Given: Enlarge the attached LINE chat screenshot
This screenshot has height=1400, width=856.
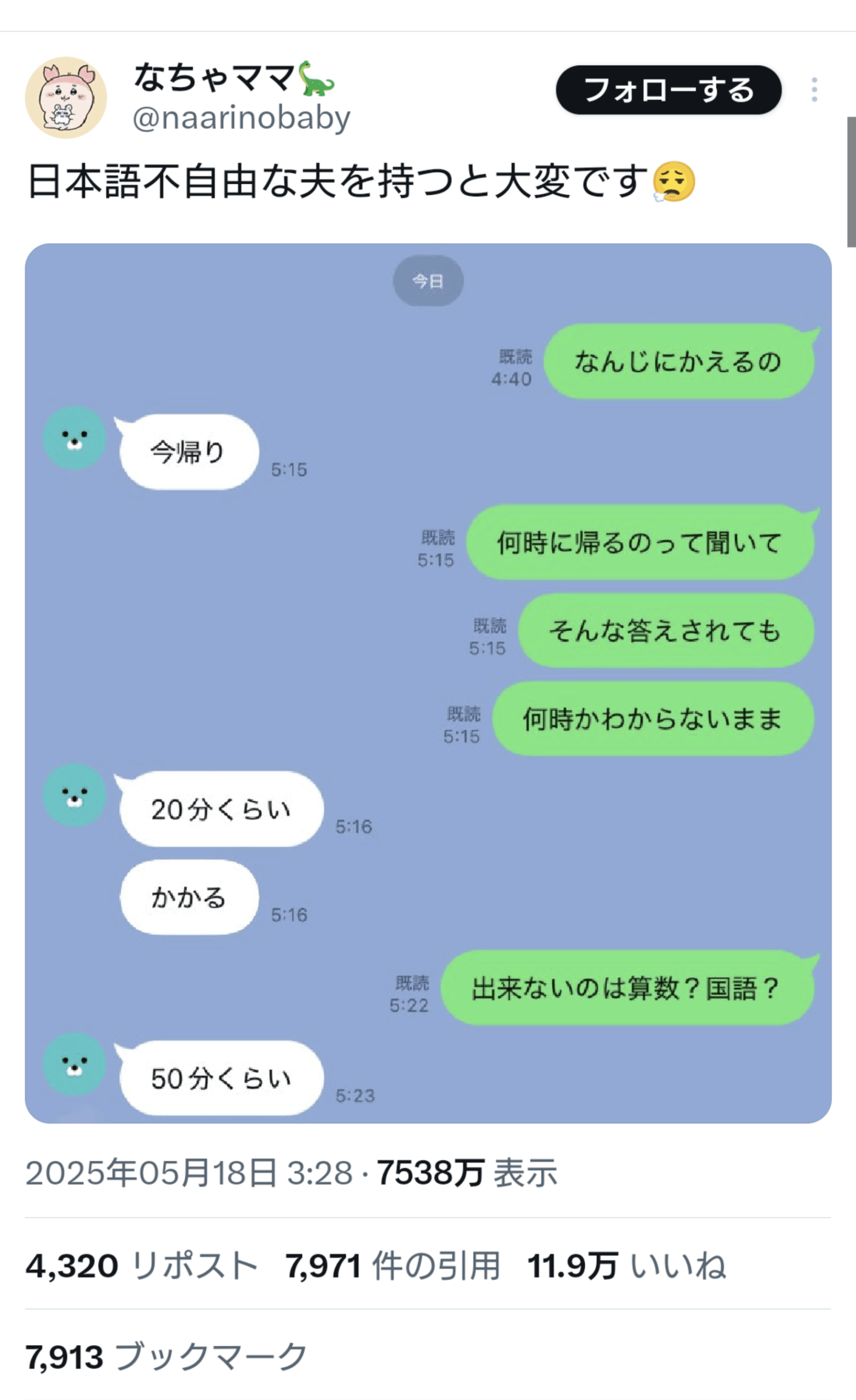Looking at the screenshot, I should (x=427, y=682).
